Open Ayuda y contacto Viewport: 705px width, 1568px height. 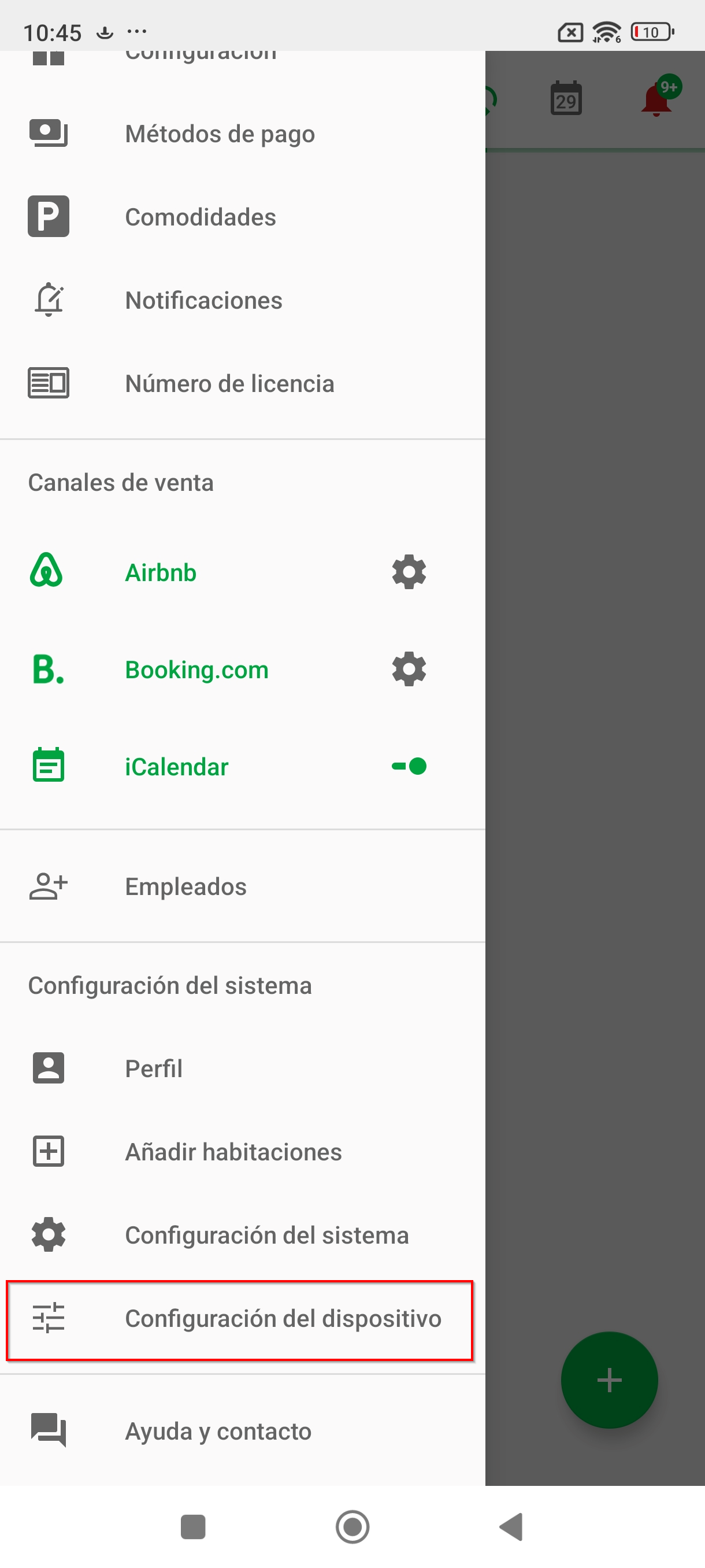[x=243, y=1432]
